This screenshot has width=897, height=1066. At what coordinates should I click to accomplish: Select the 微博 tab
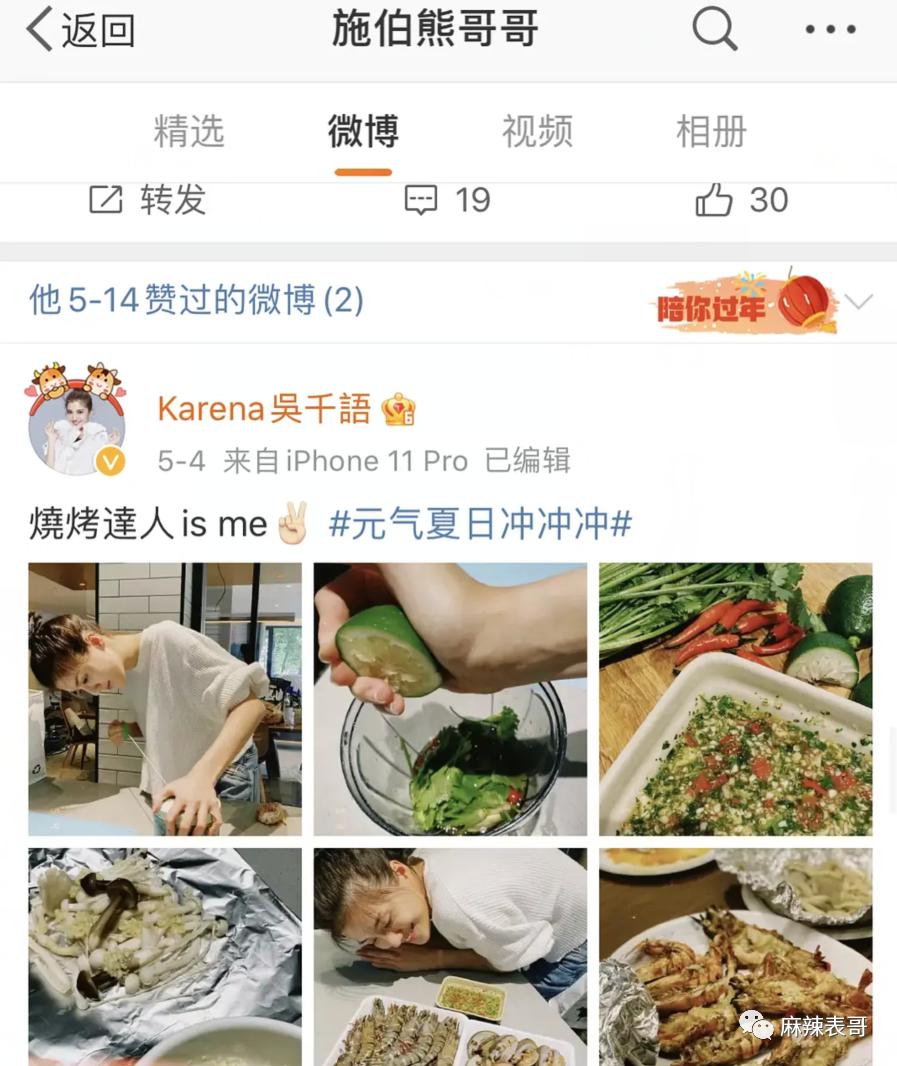point(363,132)
